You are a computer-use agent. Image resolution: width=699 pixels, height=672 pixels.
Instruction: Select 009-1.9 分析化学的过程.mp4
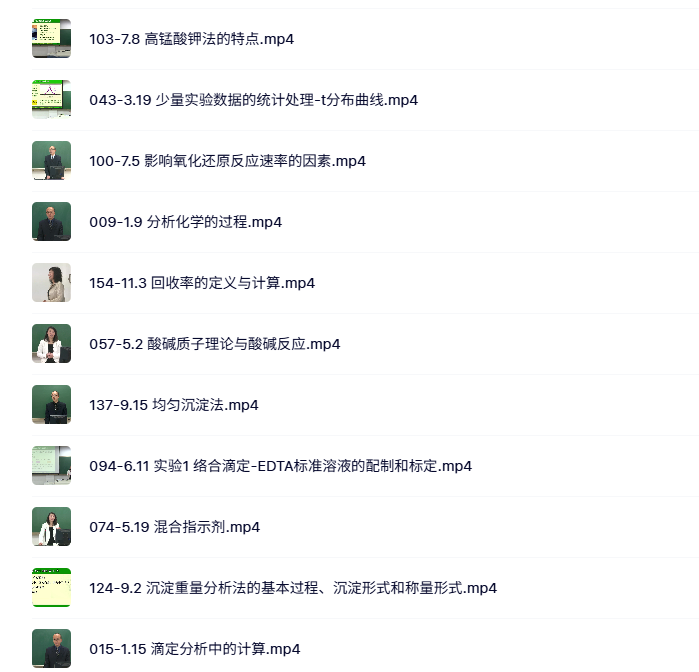pyautogui.click(x=185, y=222)
